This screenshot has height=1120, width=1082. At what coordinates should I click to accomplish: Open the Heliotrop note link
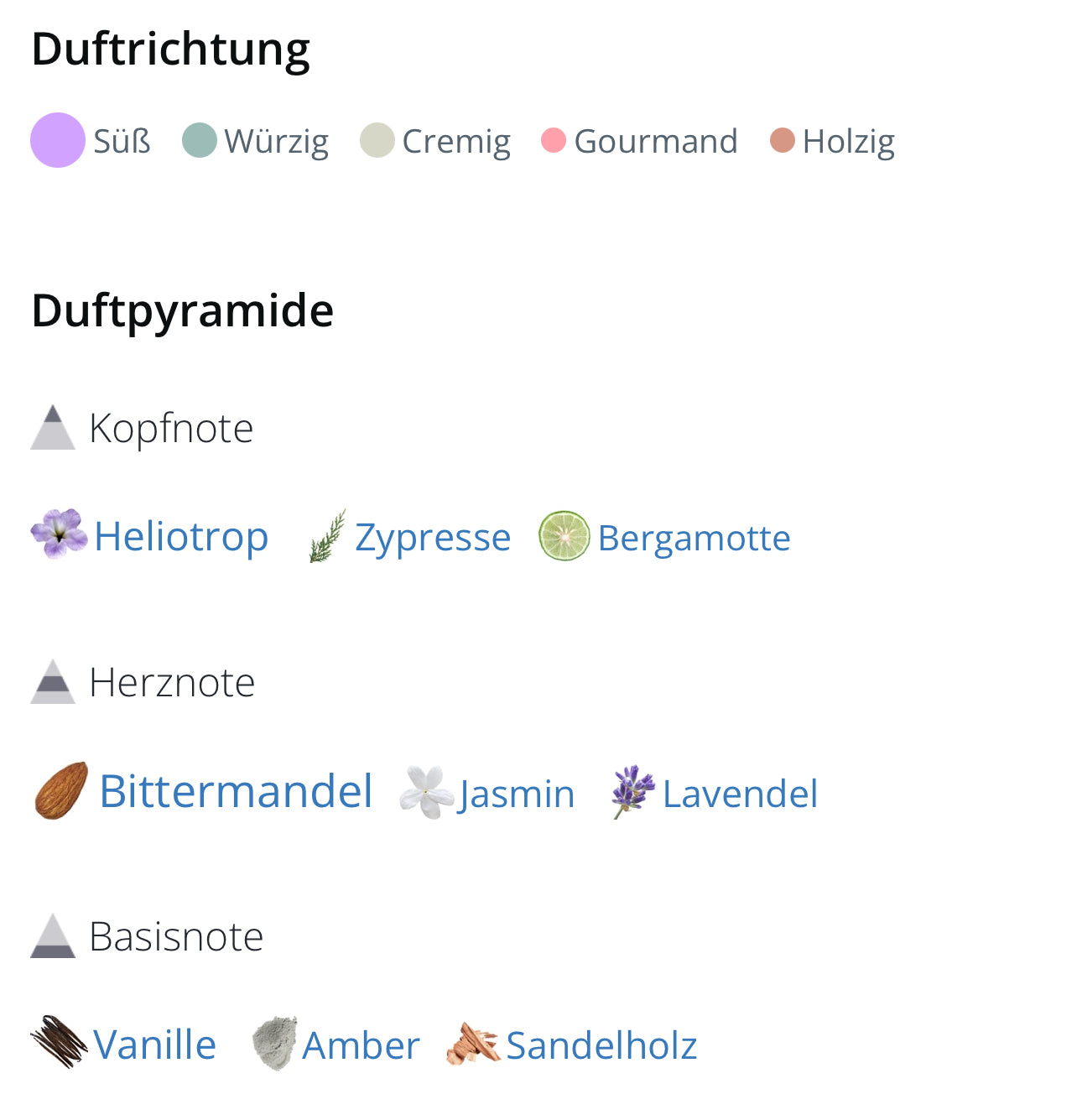[180, 537]
